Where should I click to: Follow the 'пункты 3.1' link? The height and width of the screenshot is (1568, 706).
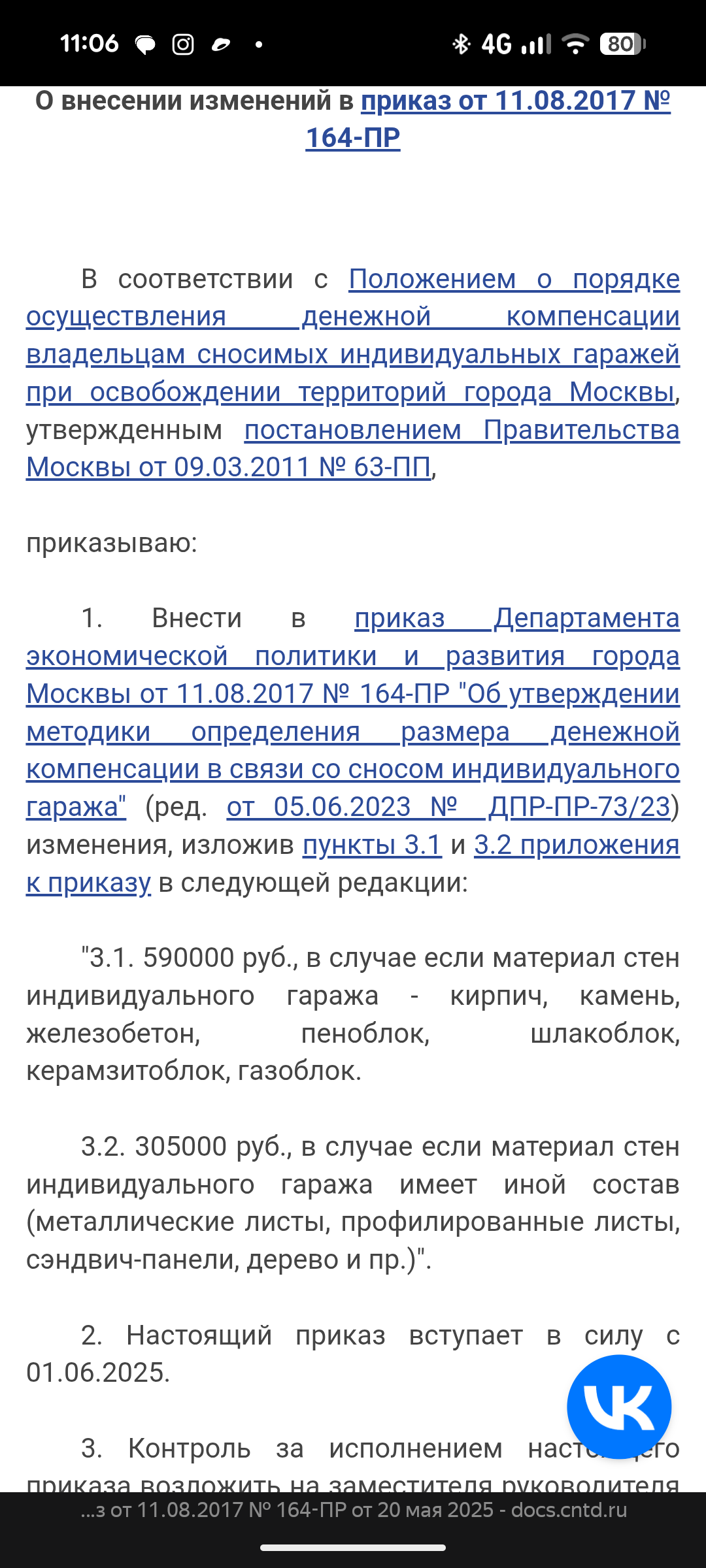[x=372, y=845]
